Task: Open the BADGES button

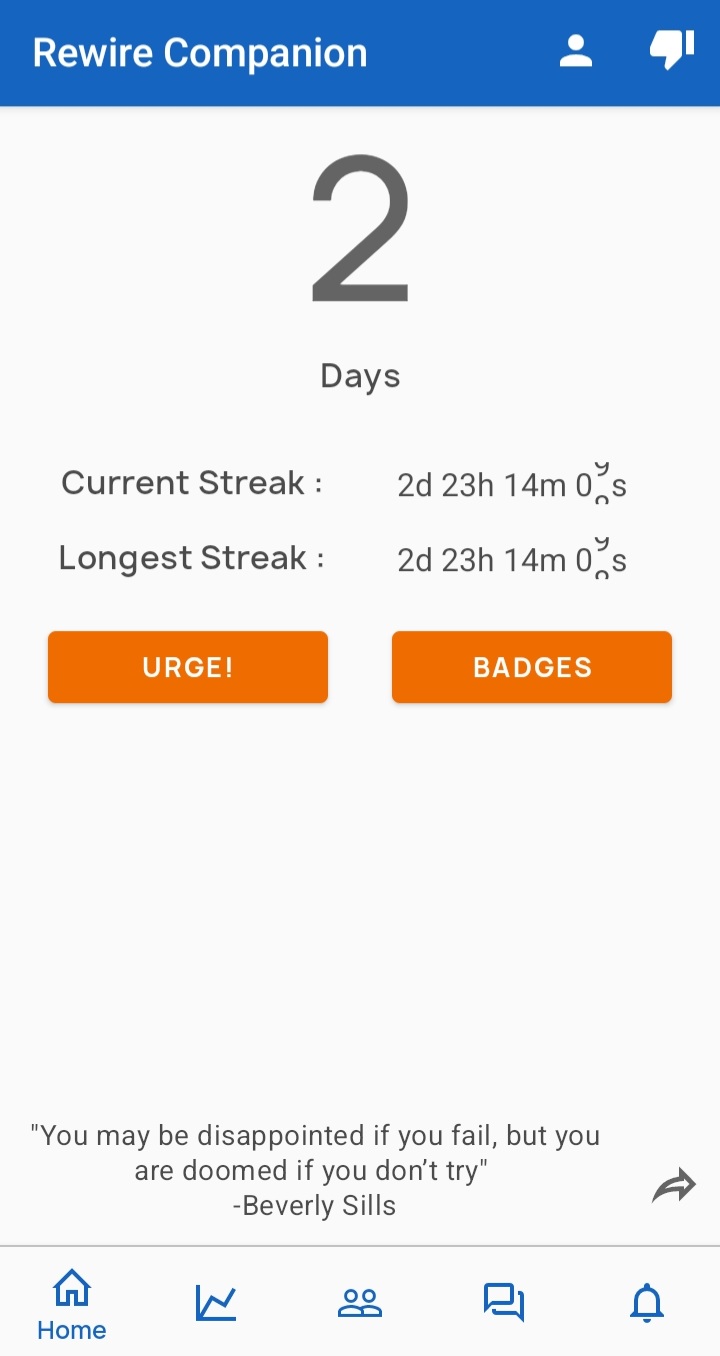Action: coord(532,667)
